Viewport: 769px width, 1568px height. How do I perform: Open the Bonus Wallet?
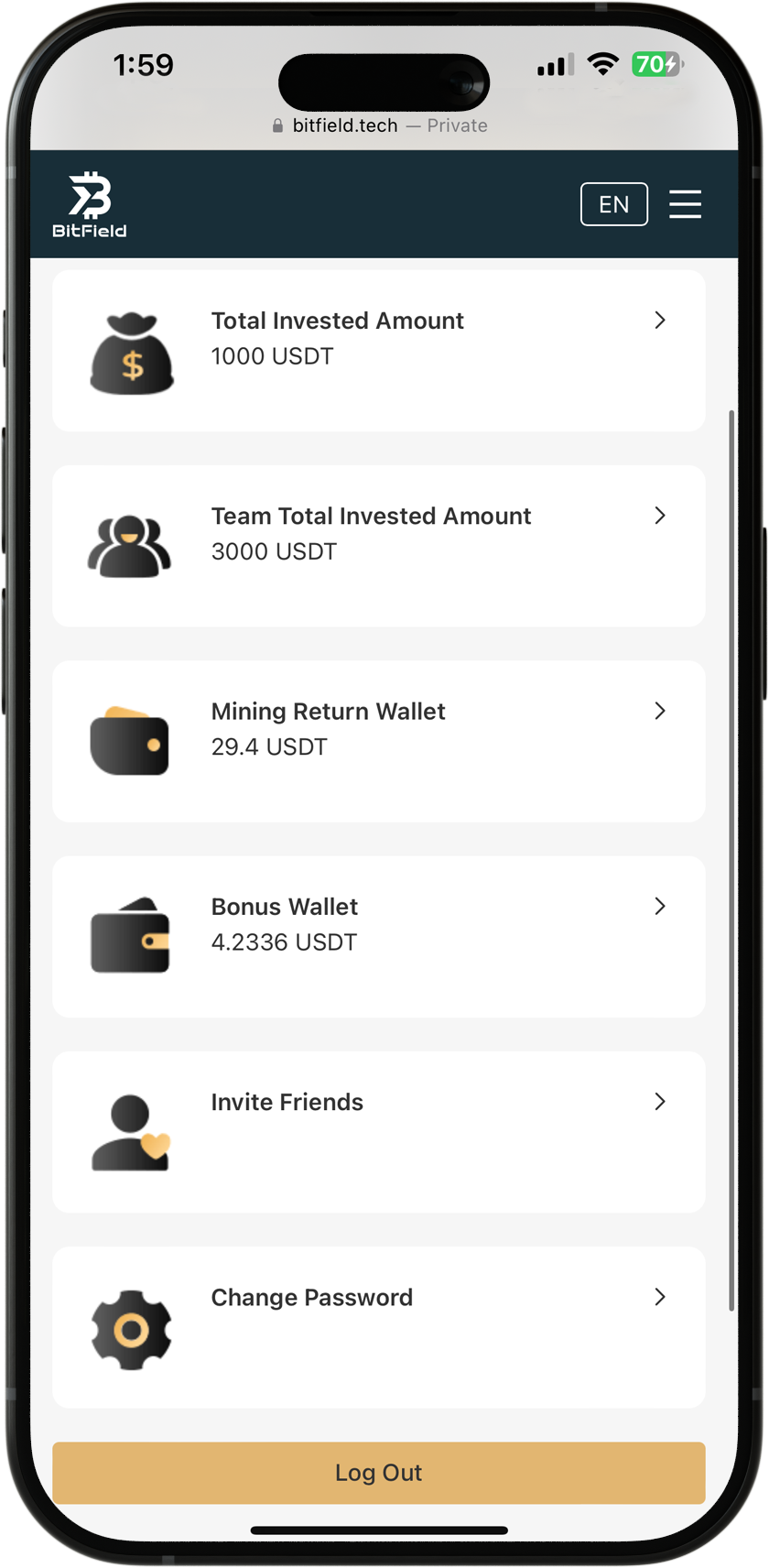pos(379,936)
